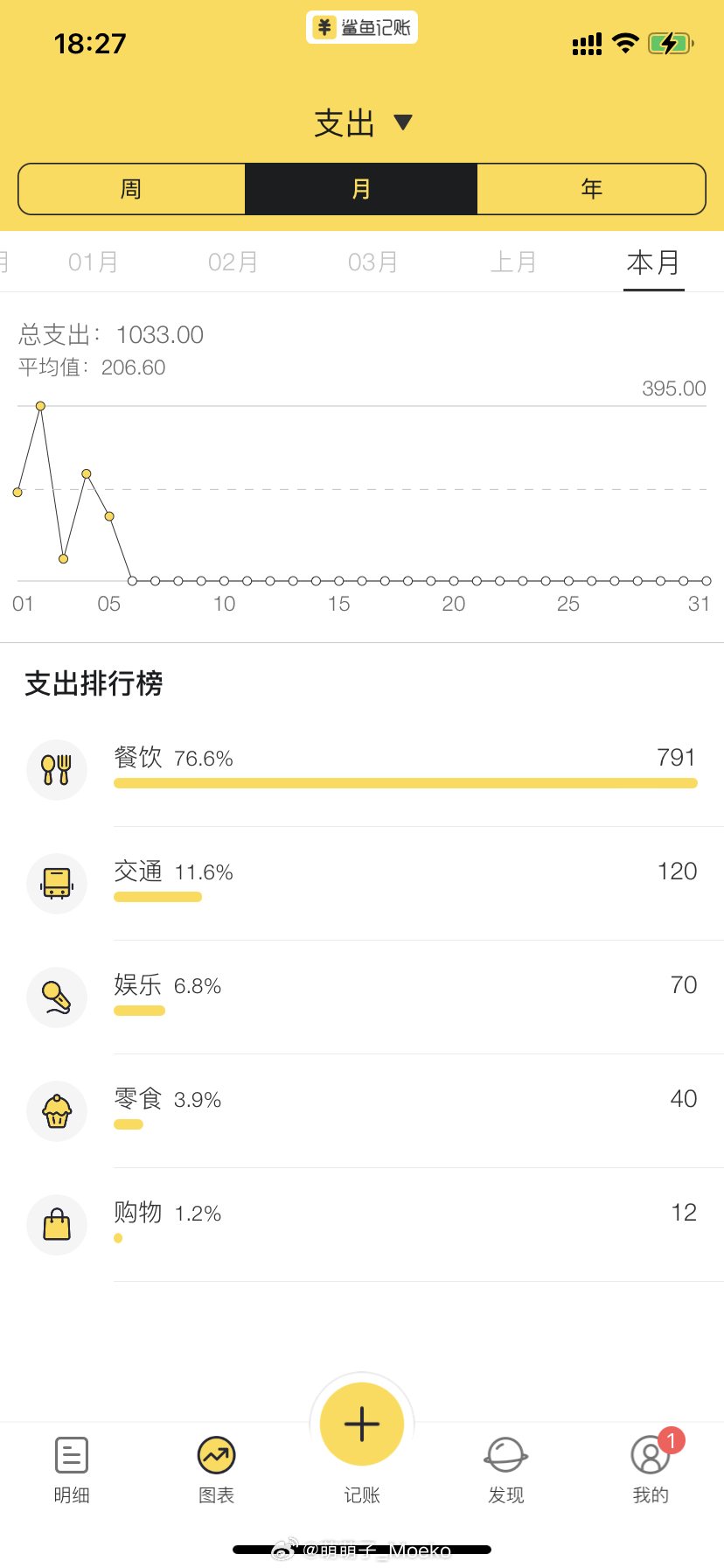Image resolution: width=724 pixels, height=1568 pixels.
Task: Select the 本月 period
Action: (x=653, y=262)
